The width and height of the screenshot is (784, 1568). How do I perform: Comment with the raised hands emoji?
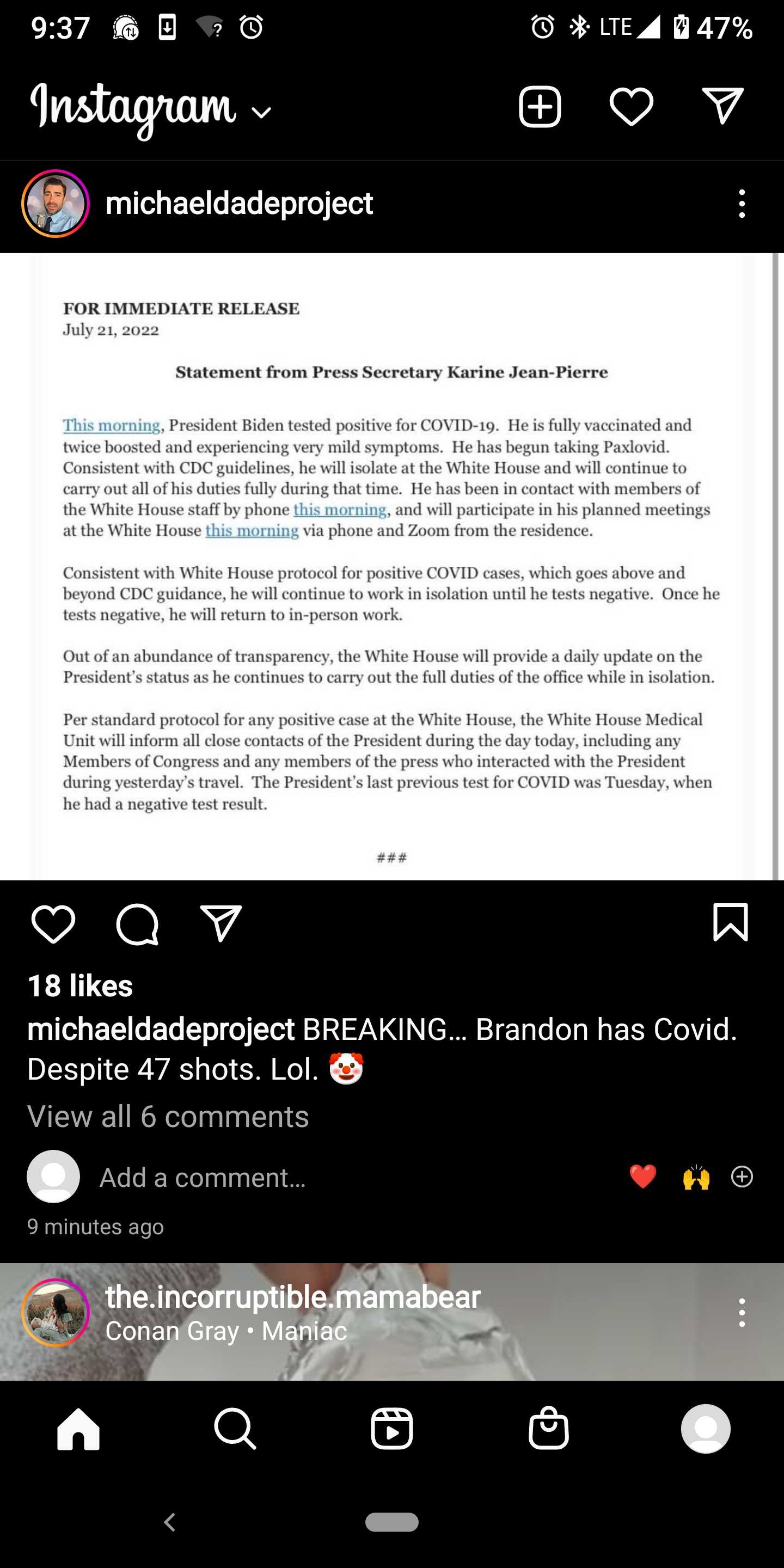(696, 1177)
